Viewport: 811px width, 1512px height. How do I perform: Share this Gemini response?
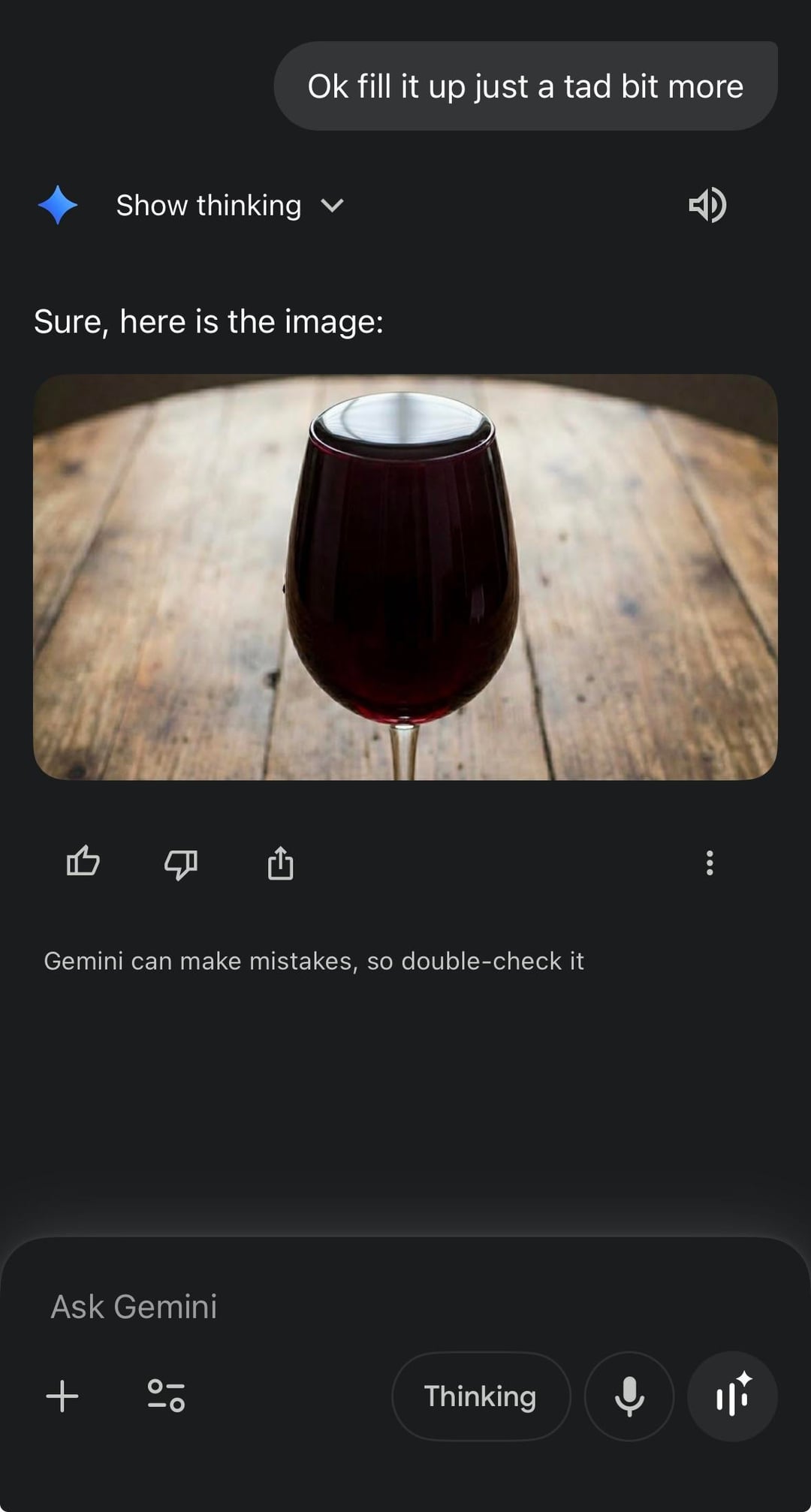click(x=280, y=863)
